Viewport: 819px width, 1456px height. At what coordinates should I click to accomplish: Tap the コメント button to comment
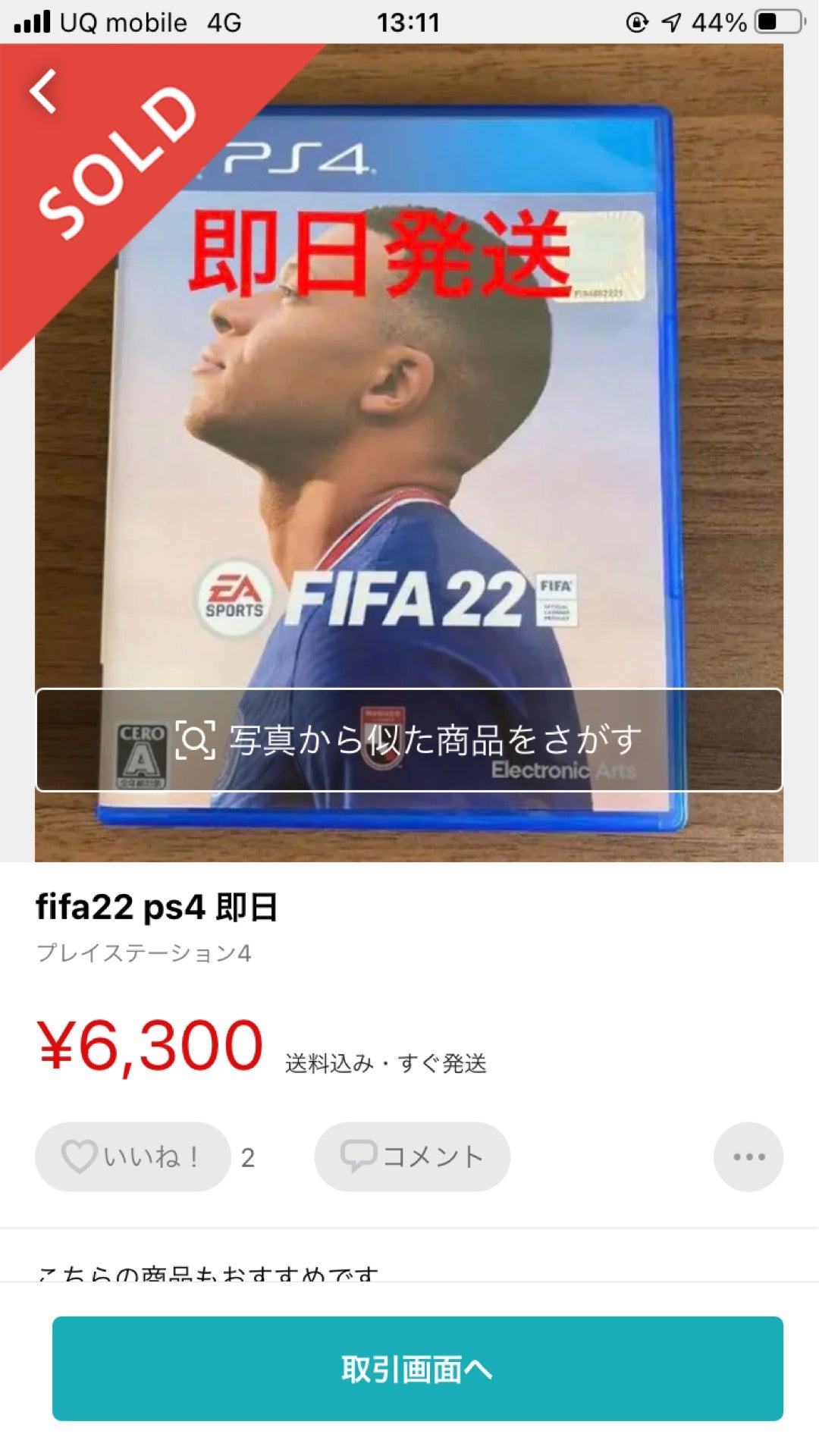tap(409, 1156)
